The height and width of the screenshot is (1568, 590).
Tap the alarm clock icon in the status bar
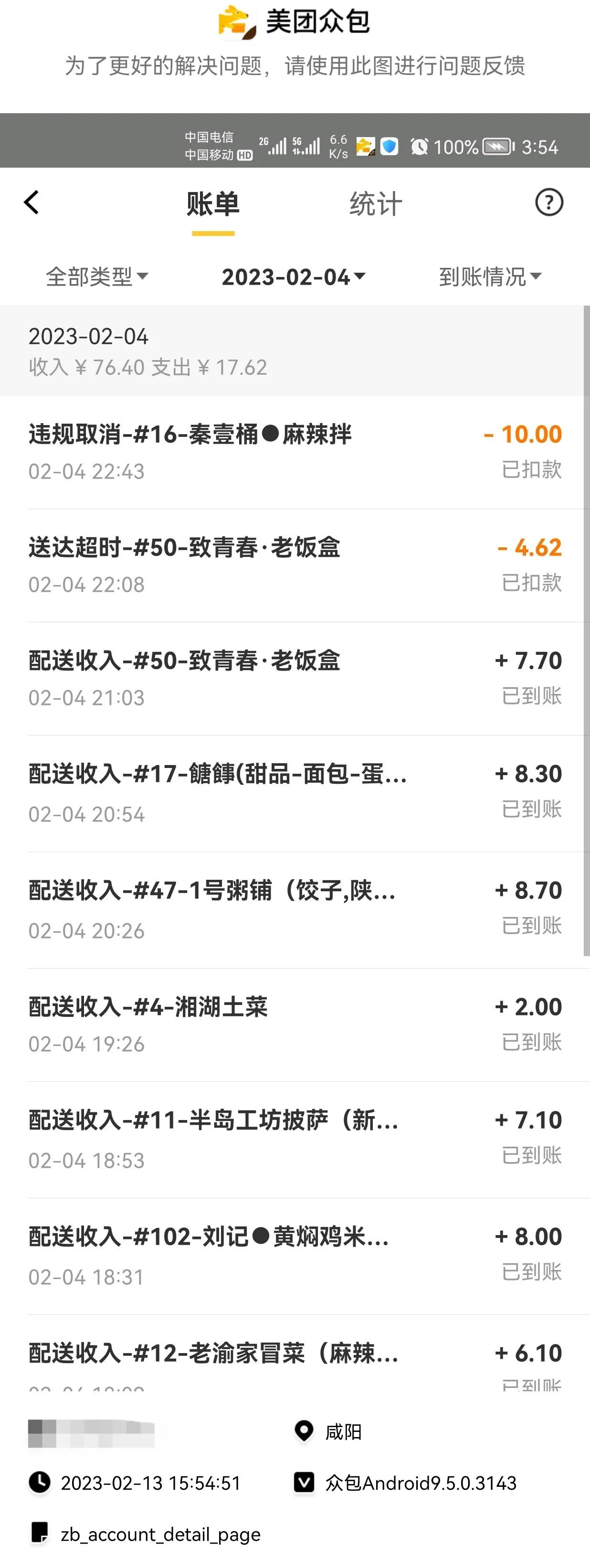pyautogui.click(x=420, y=147)
